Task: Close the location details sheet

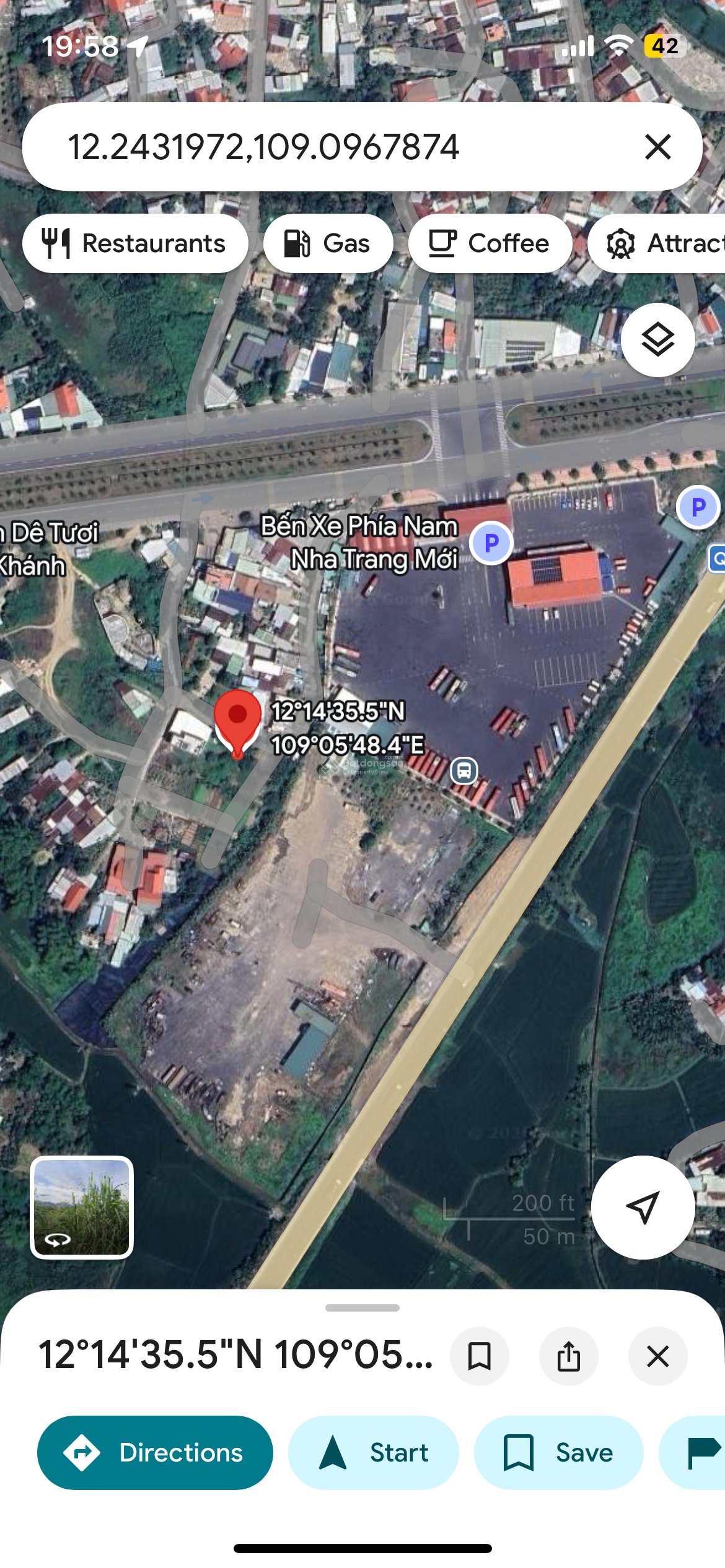Action: 657,1356
